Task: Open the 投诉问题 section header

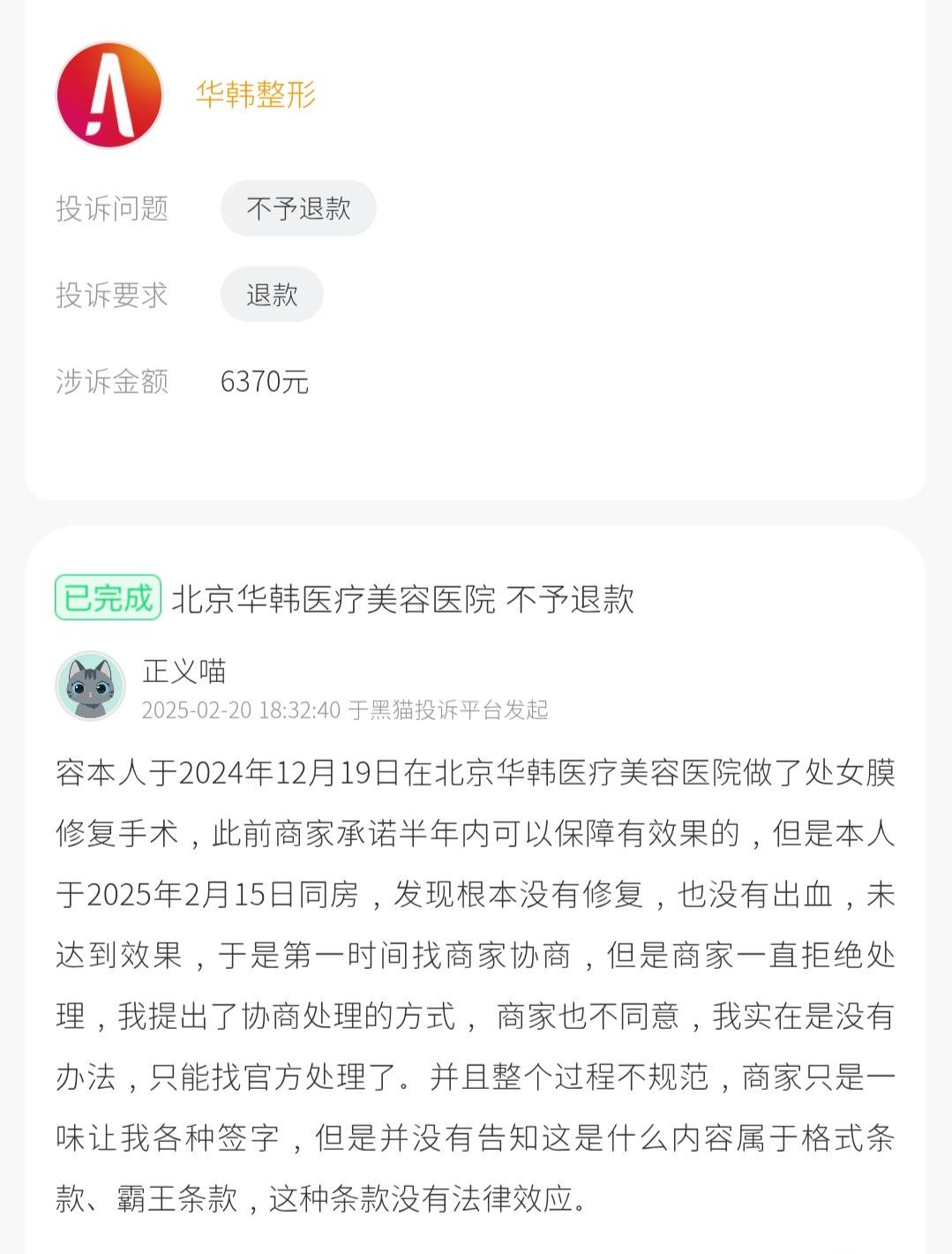Action: tap(112, 206)
